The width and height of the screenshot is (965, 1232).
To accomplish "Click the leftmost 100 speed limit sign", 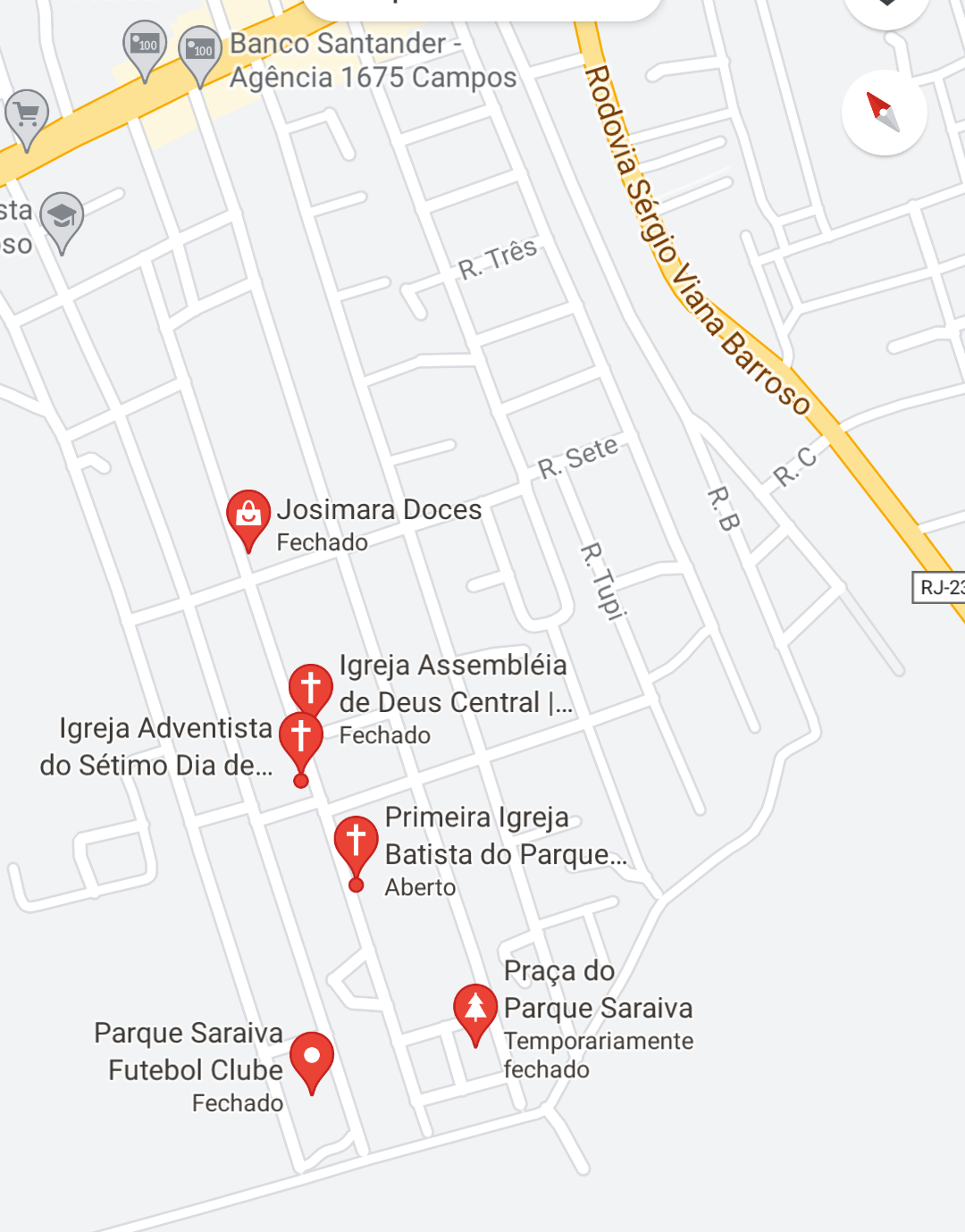I will pos(144,45).
